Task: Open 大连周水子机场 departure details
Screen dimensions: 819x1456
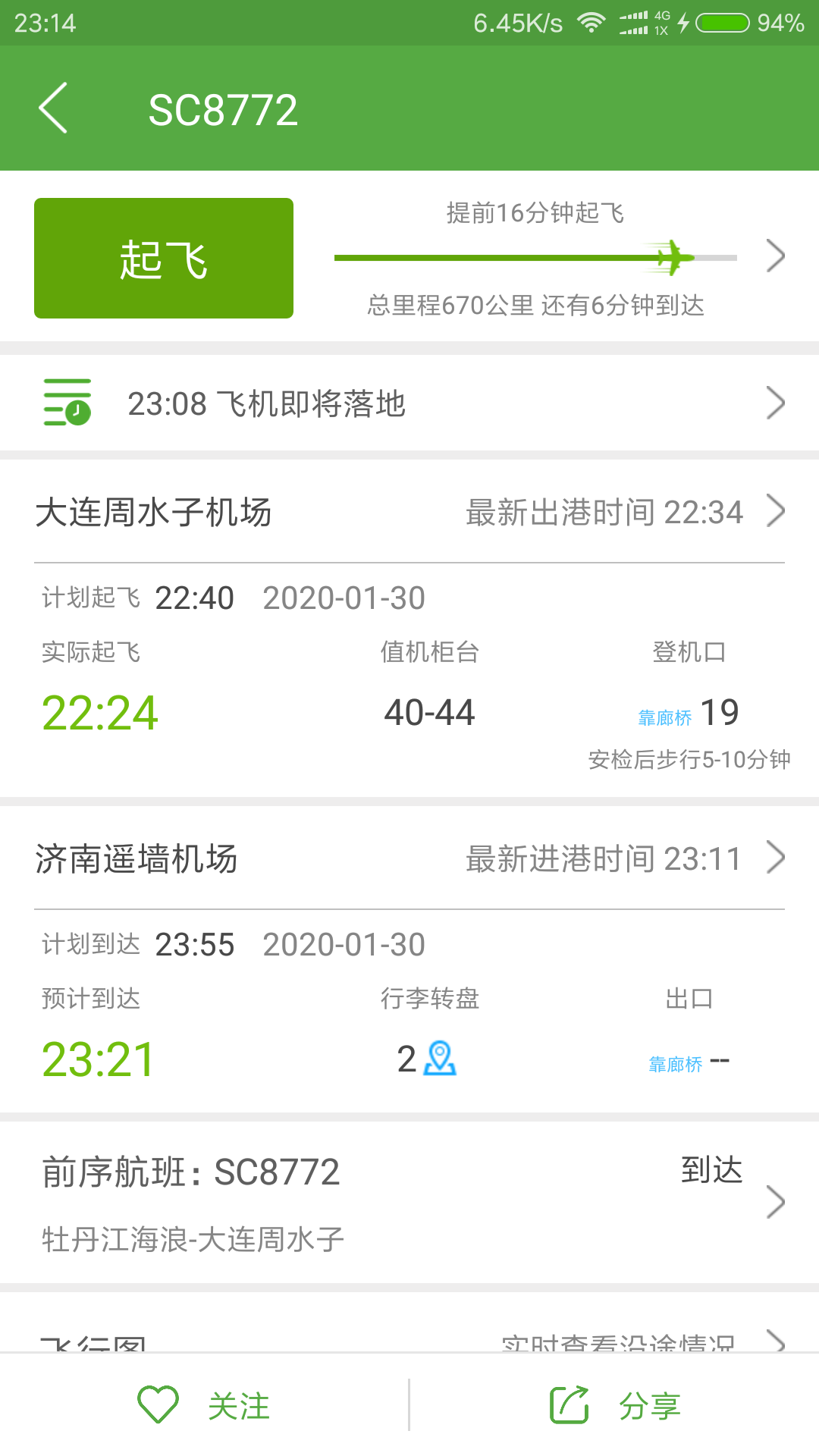Action: 409,512
